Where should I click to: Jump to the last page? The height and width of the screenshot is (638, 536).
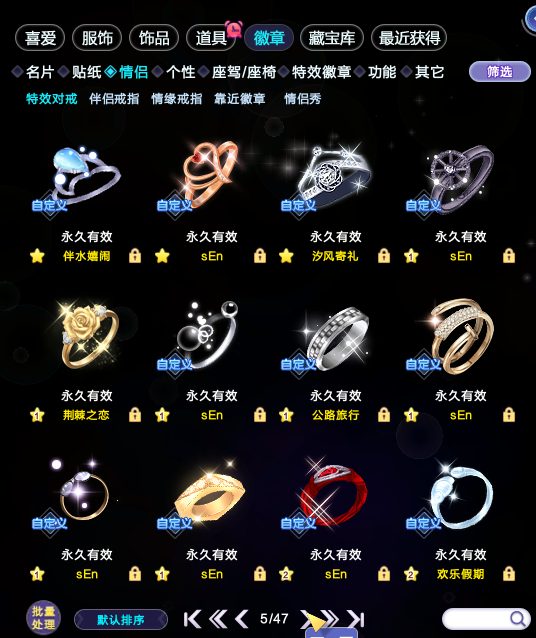[356, 619]
